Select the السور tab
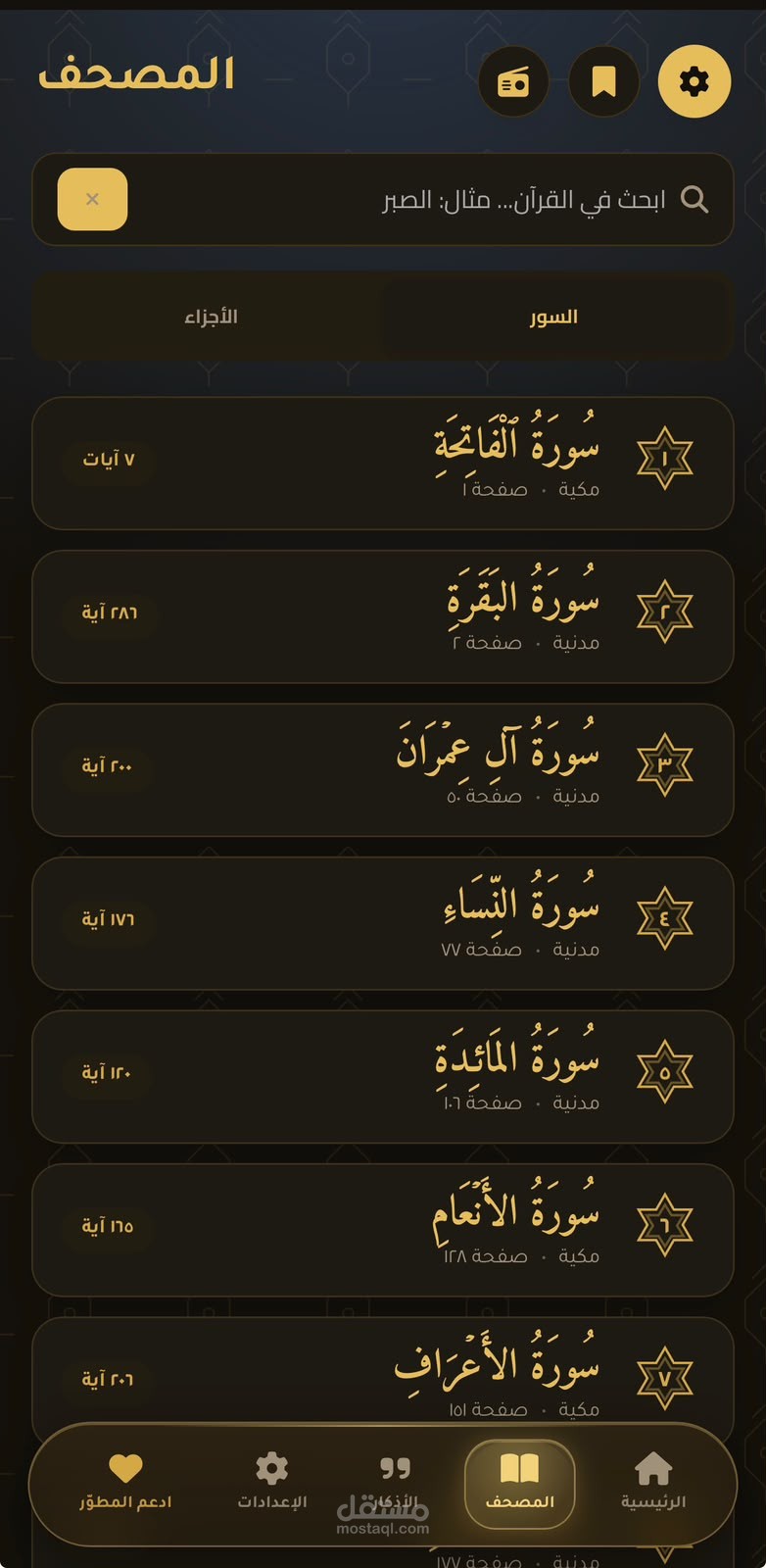The image size is (766, 1568). click(x=554, y=317)
